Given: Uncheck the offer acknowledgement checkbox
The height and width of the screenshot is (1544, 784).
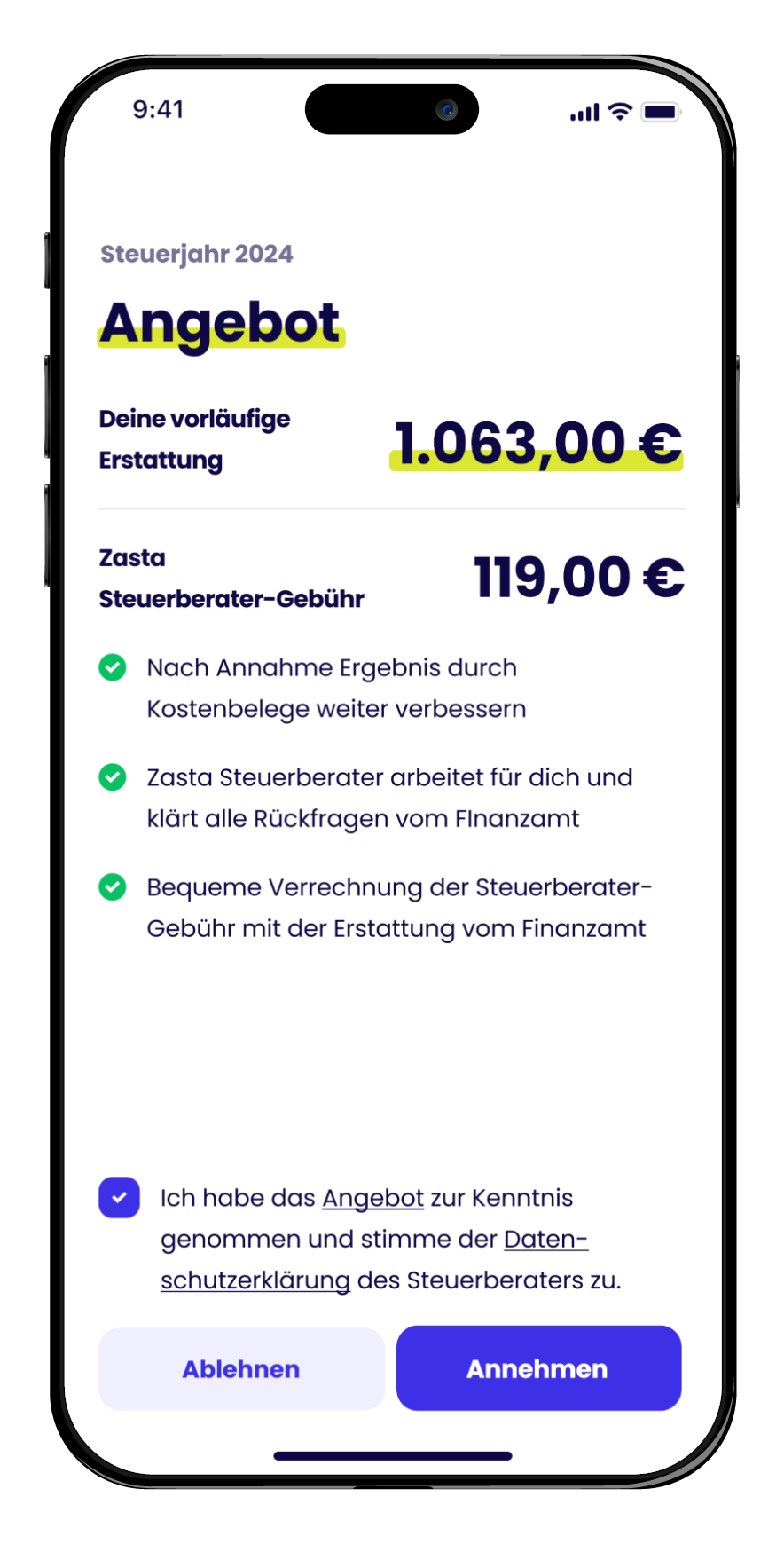Looking at the screenshot, I should pyautogui.click(x=119, y=1198).
